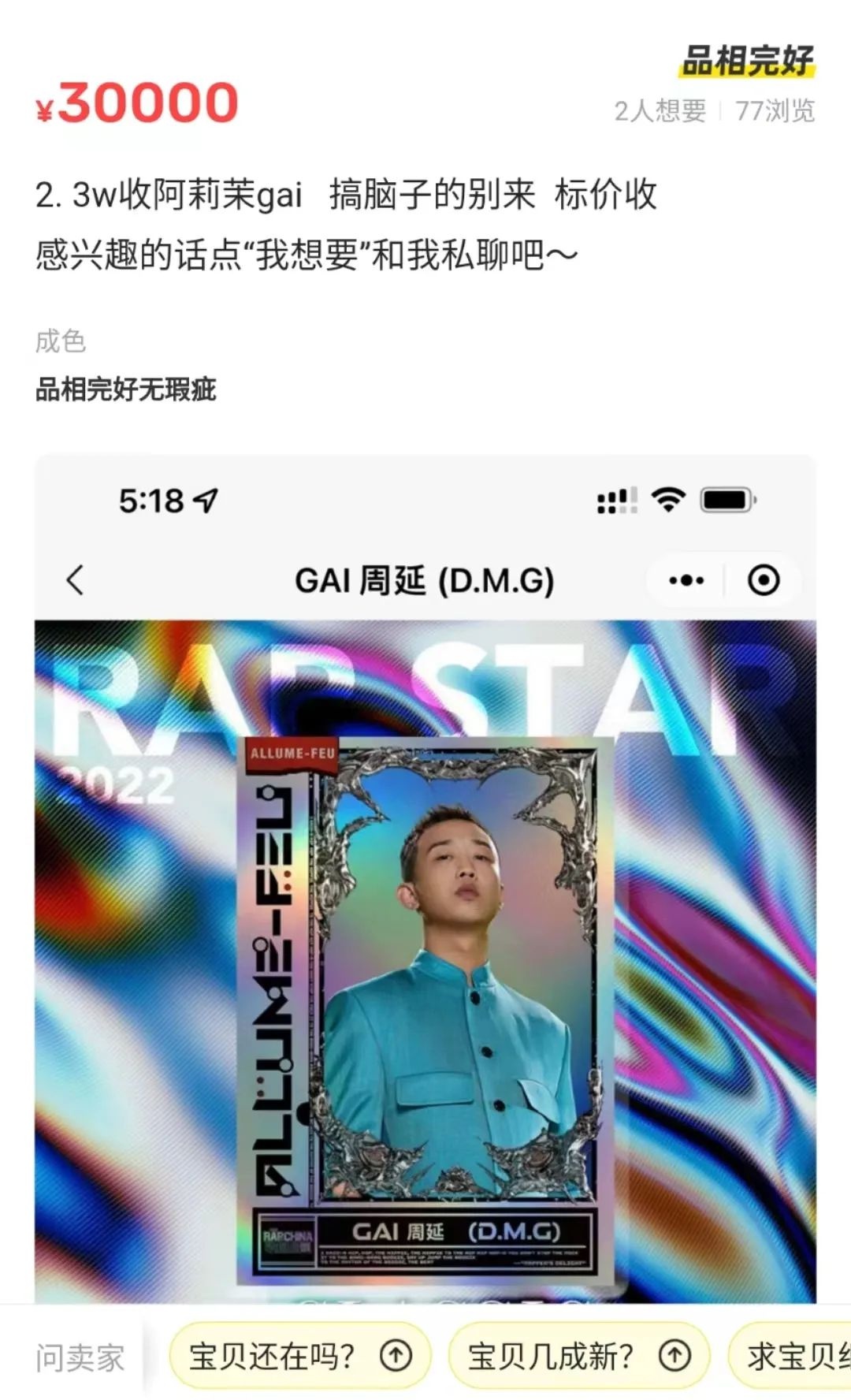Tap the circular capsule icon beside three dots
The height and width of the screenshot is (1400, 851).
[762, 579]
